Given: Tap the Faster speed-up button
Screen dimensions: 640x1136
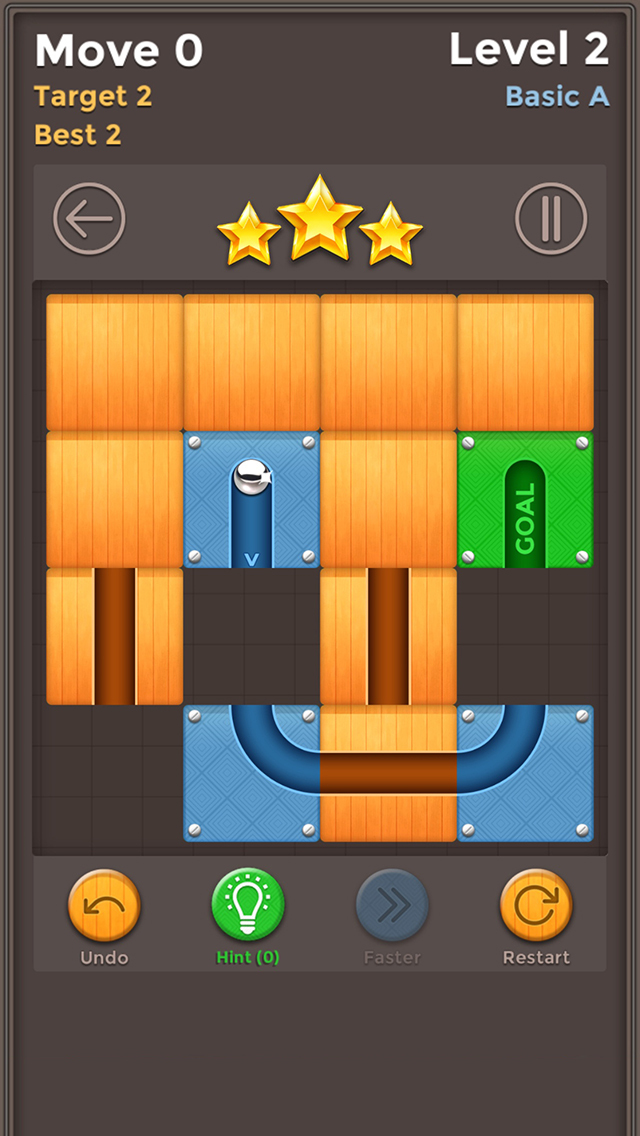Looking at the screenshot, I should pyautogui.click(x=392, y=906).
